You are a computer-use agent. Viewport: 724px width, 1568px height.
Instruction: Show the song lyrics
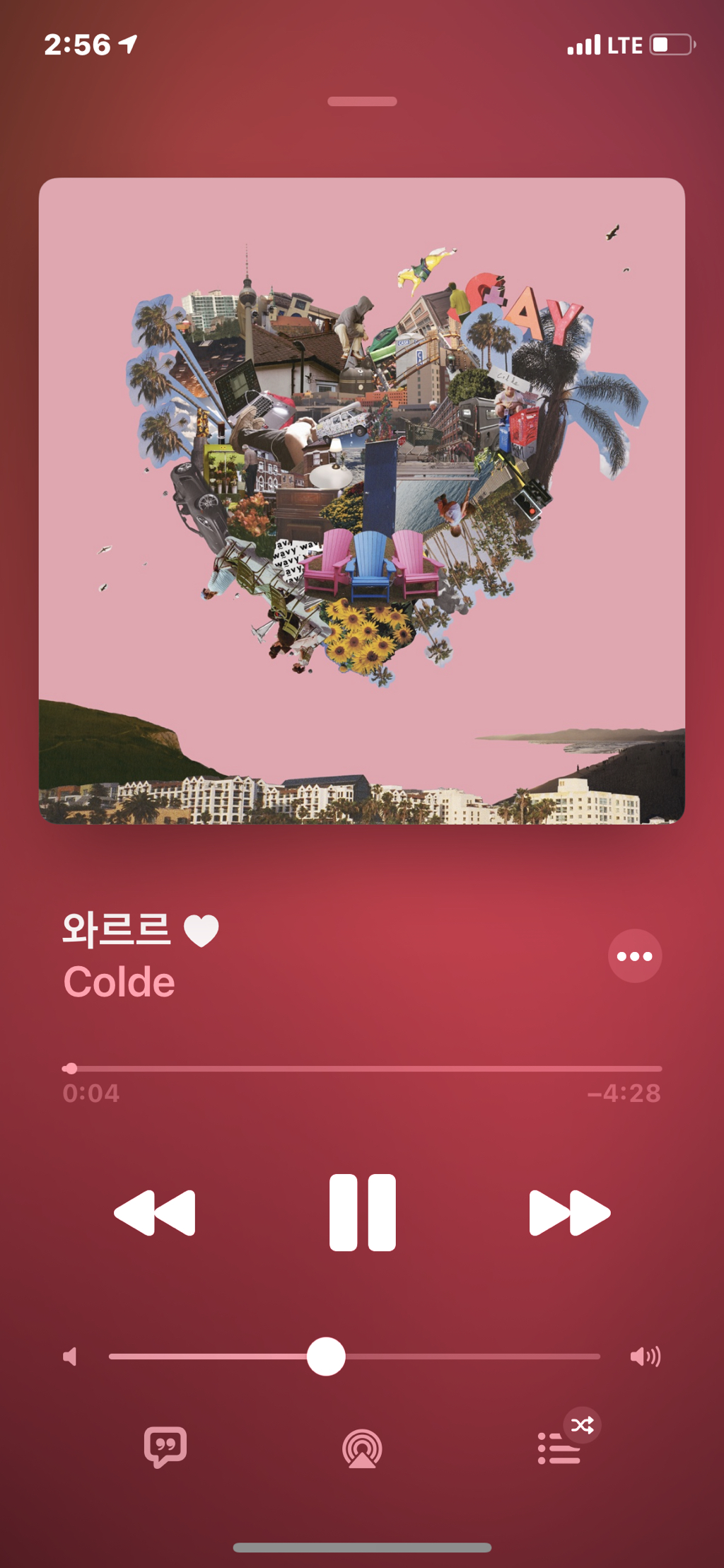pyautogui.click(x=165, y=1447)
